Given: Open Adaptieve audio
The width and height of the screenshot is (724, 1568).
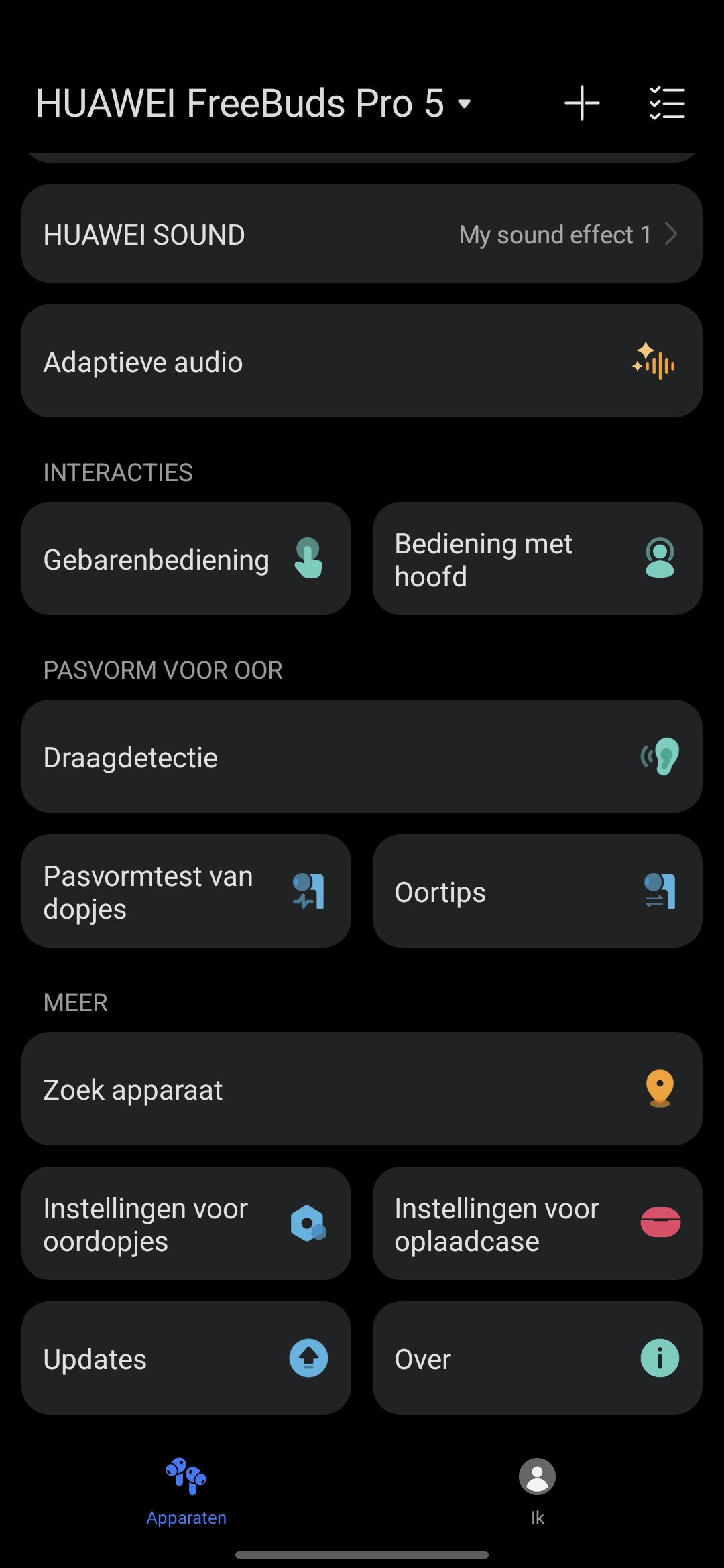Looking at the screenshot, I should (362, 362).
